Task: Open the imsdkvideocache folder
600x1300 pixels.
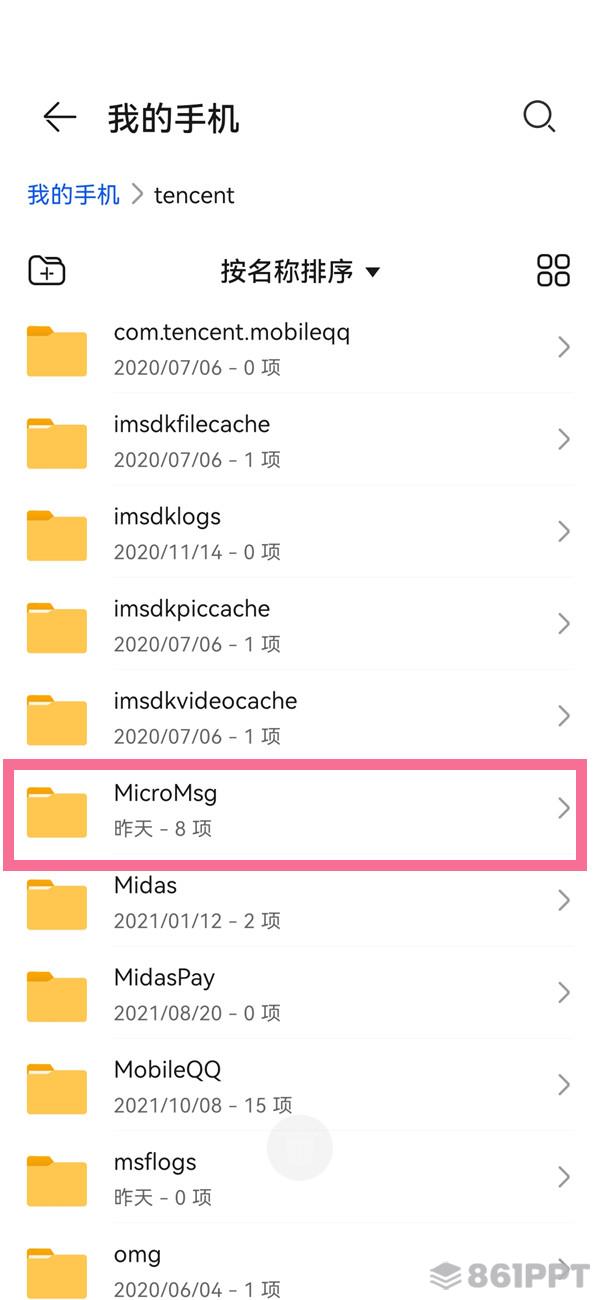Action: 300,716
